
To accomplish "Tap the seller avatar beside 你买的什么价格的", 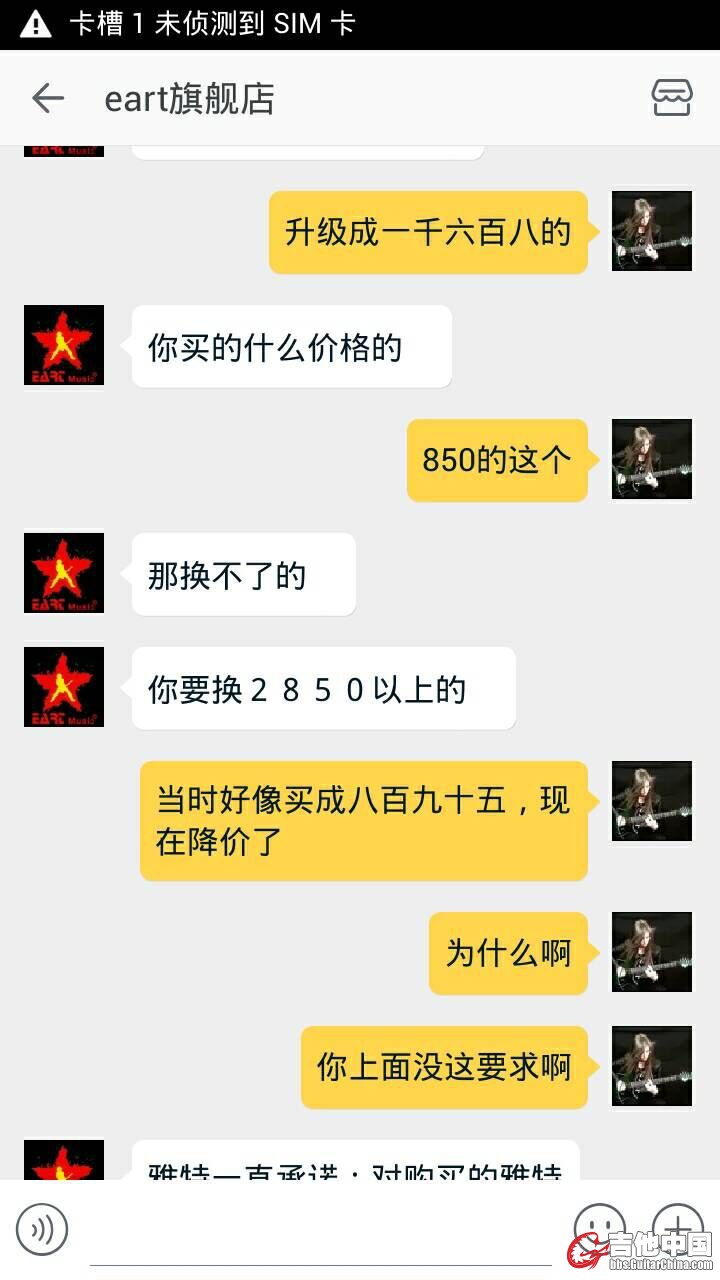I will coord(64,345).
